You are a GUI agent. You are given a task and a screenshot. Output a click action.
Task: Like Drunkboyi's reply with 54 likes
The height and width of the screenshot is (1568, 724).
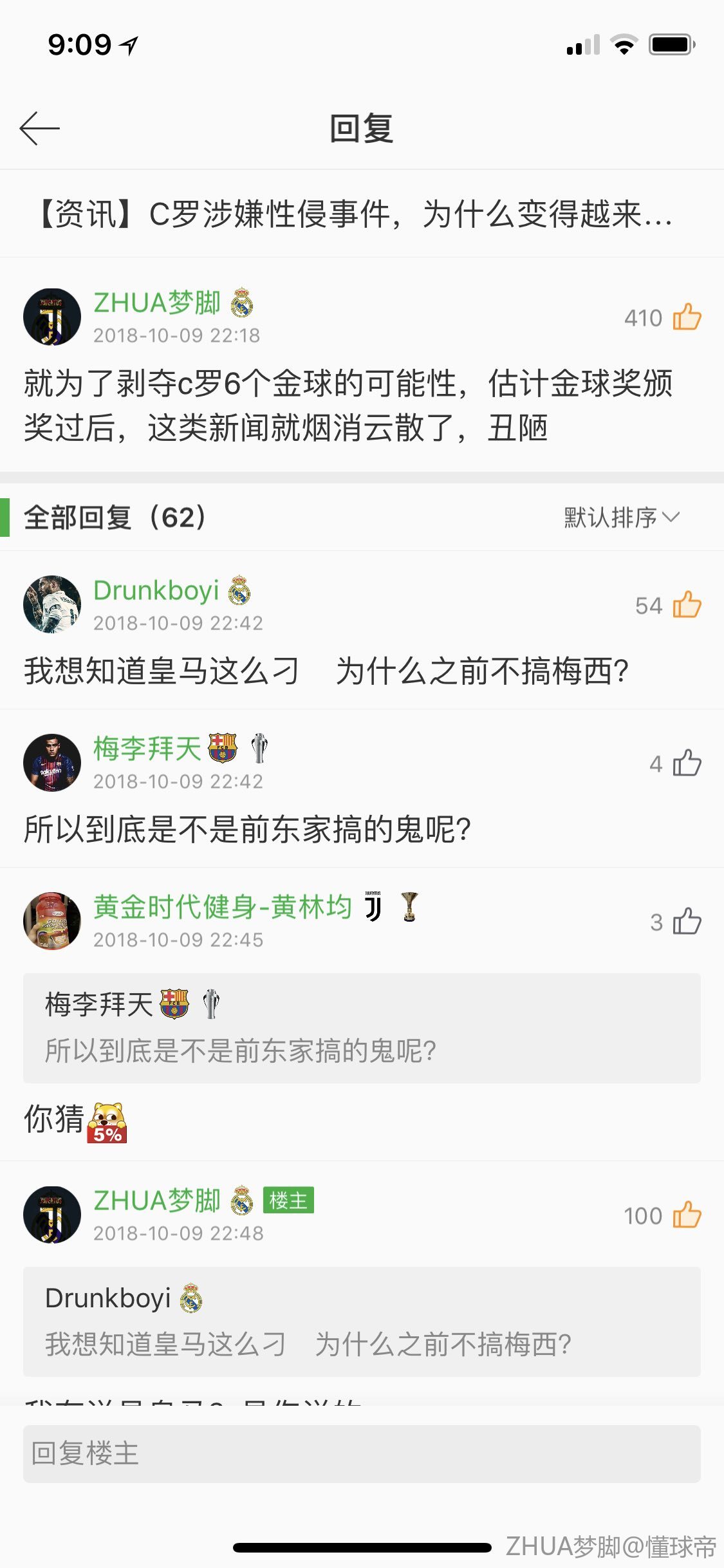[x=686, y=605]
